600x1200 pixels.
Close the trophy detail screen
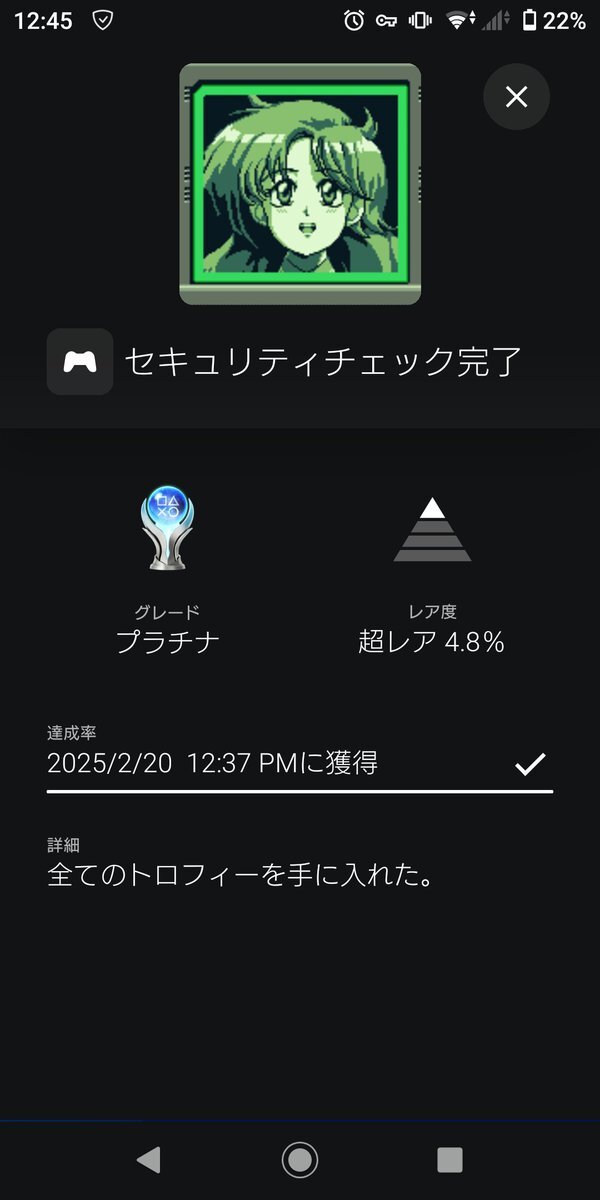tap(516, 96)
